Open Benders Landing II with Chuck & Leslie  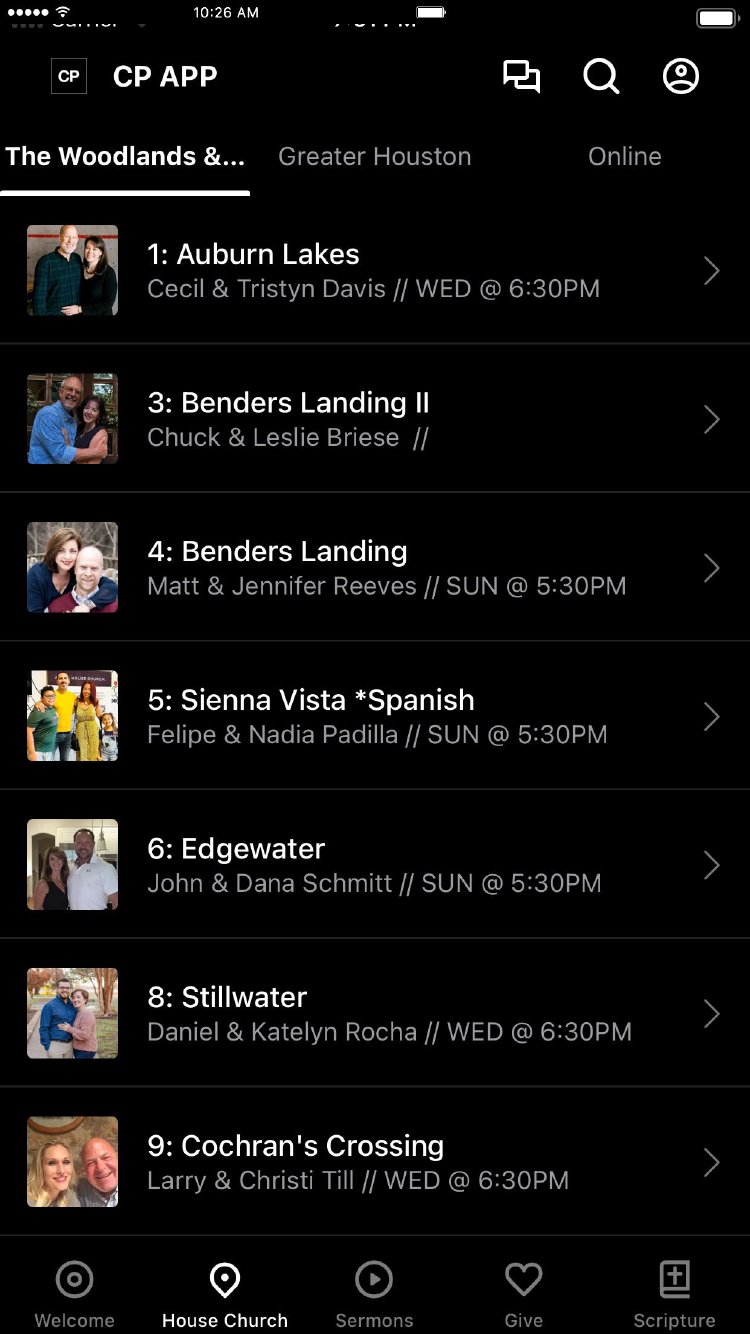374,419
